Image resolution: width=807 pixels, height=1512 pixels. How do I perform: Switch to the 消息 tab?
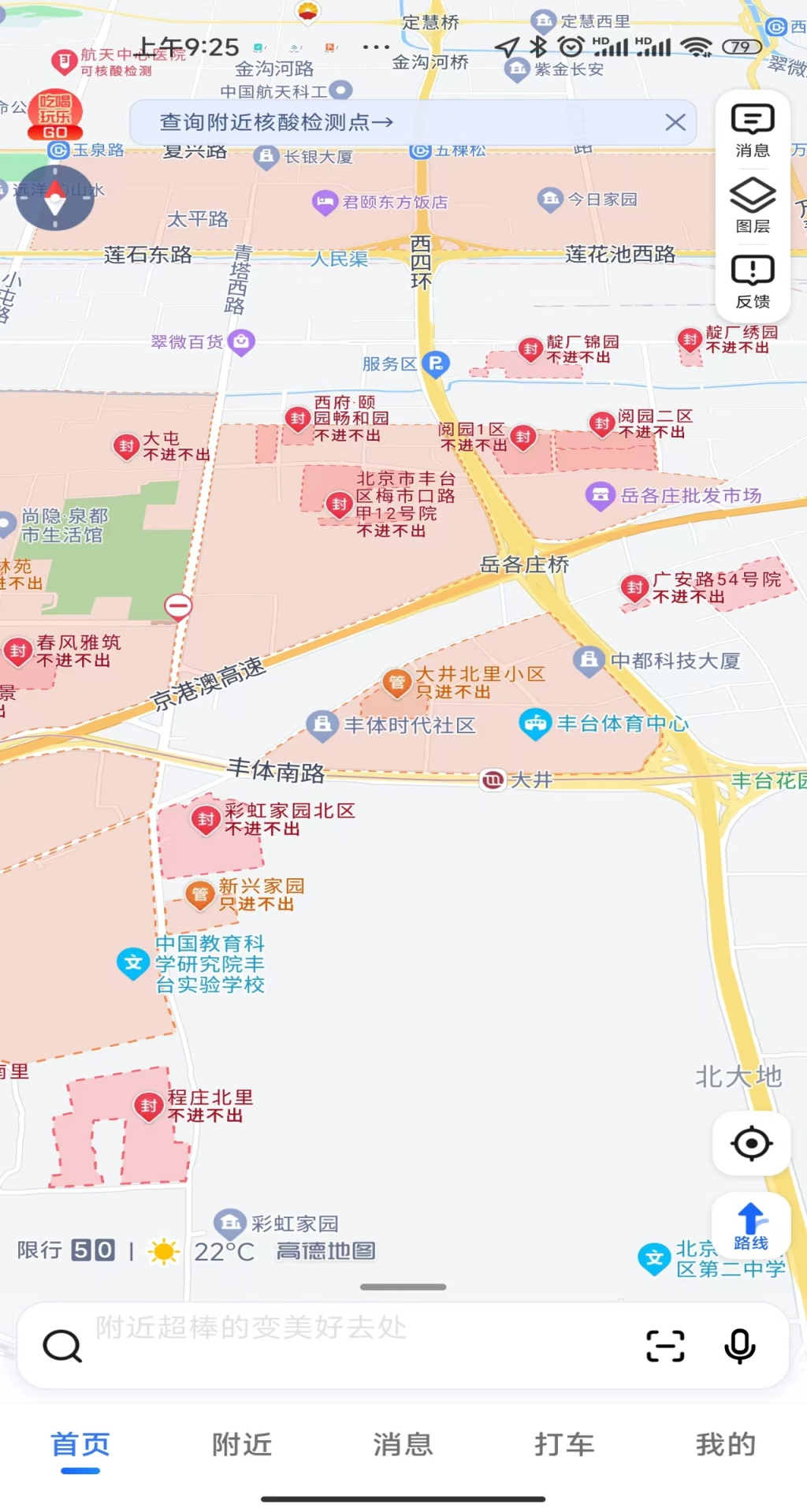403,1444
